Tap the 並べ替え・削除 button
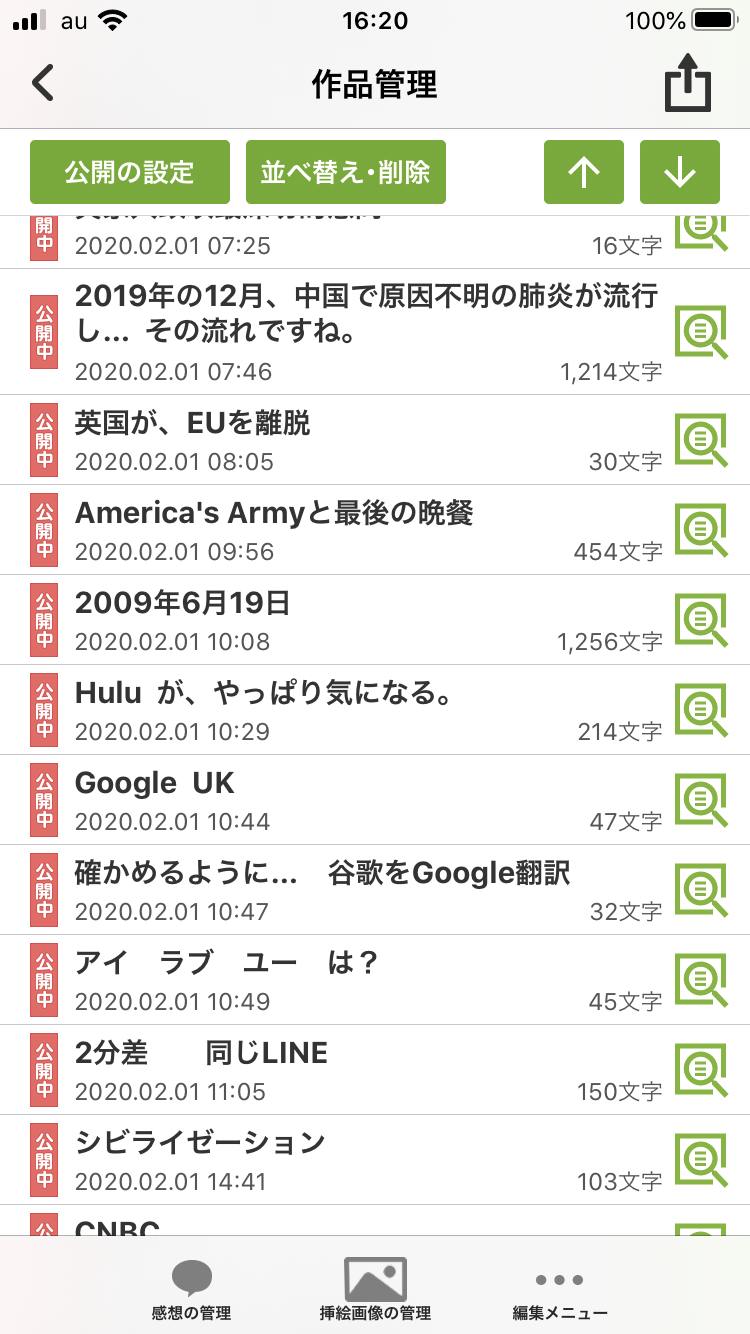The height and width of the screenshot is (1334, 750). click(x=345, y=172)
